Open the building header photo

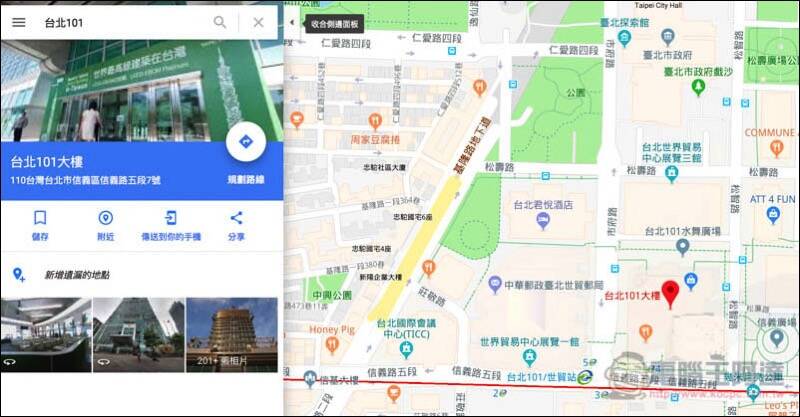(140, 90)
